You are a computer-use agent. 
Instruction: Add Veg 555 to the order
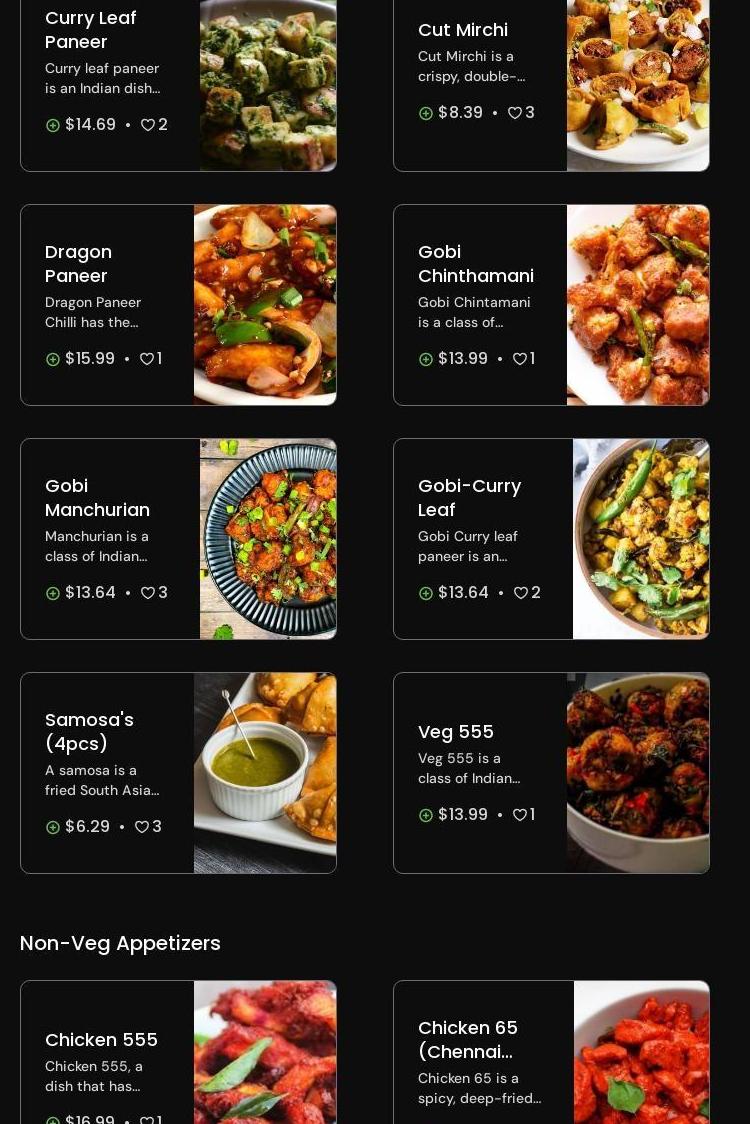tap(426, 815)
